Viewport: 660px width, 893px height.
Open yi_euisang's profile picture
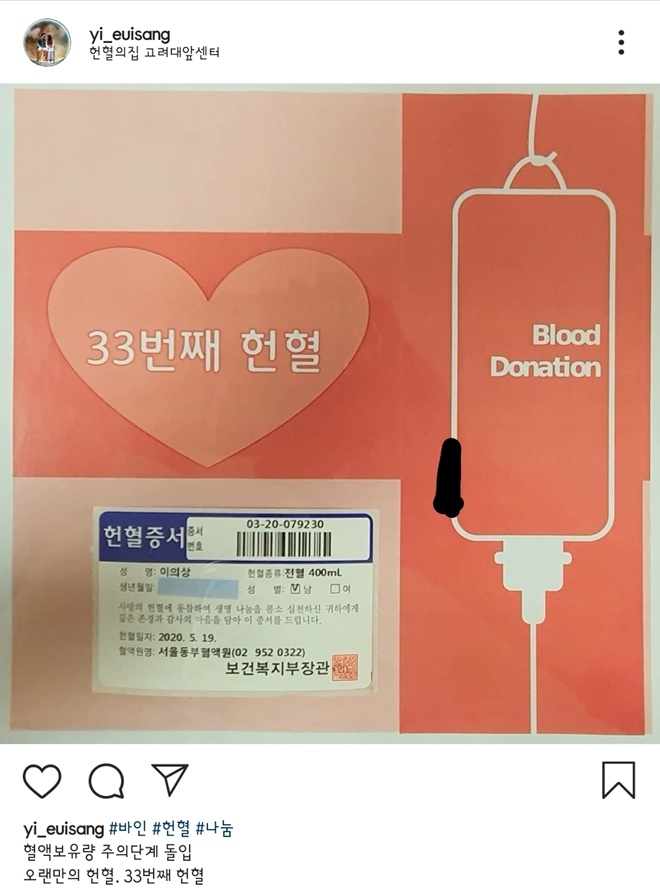point(46,42)
